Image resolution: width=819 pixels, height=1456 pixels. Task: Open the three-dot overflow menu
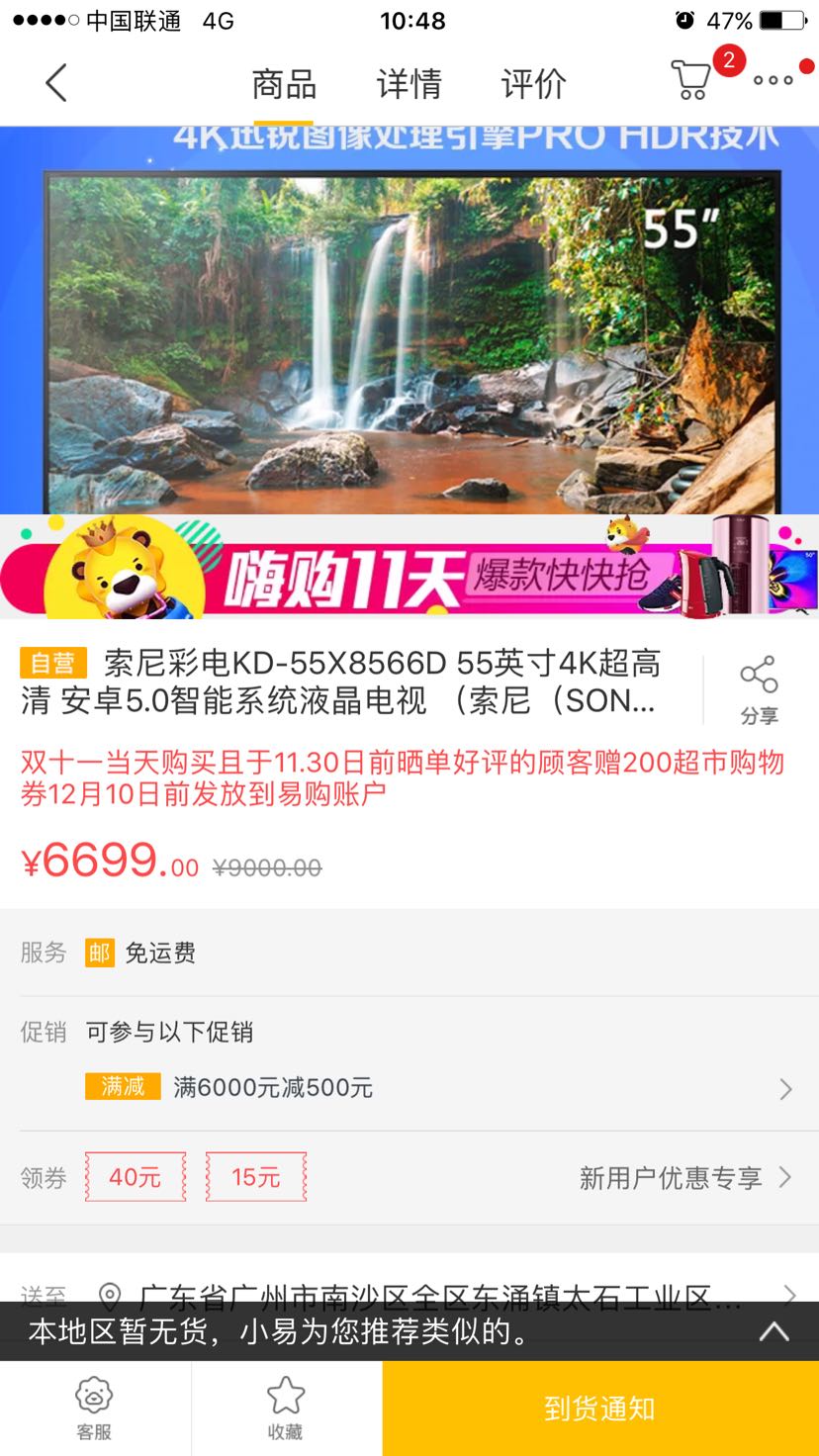click(773, 80)
